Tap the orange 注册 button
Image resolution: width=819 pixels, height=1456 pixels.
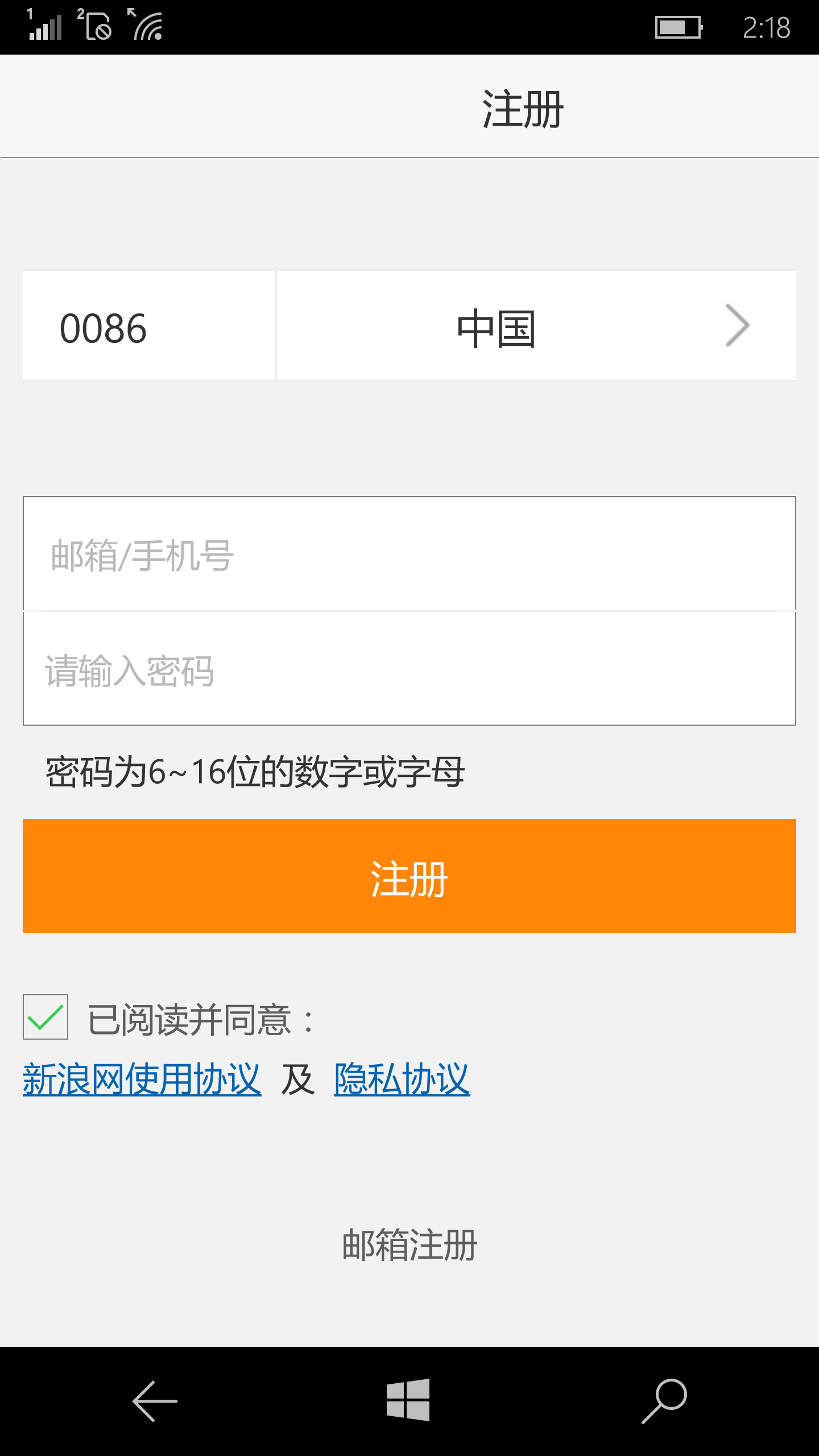coord(409,876)
